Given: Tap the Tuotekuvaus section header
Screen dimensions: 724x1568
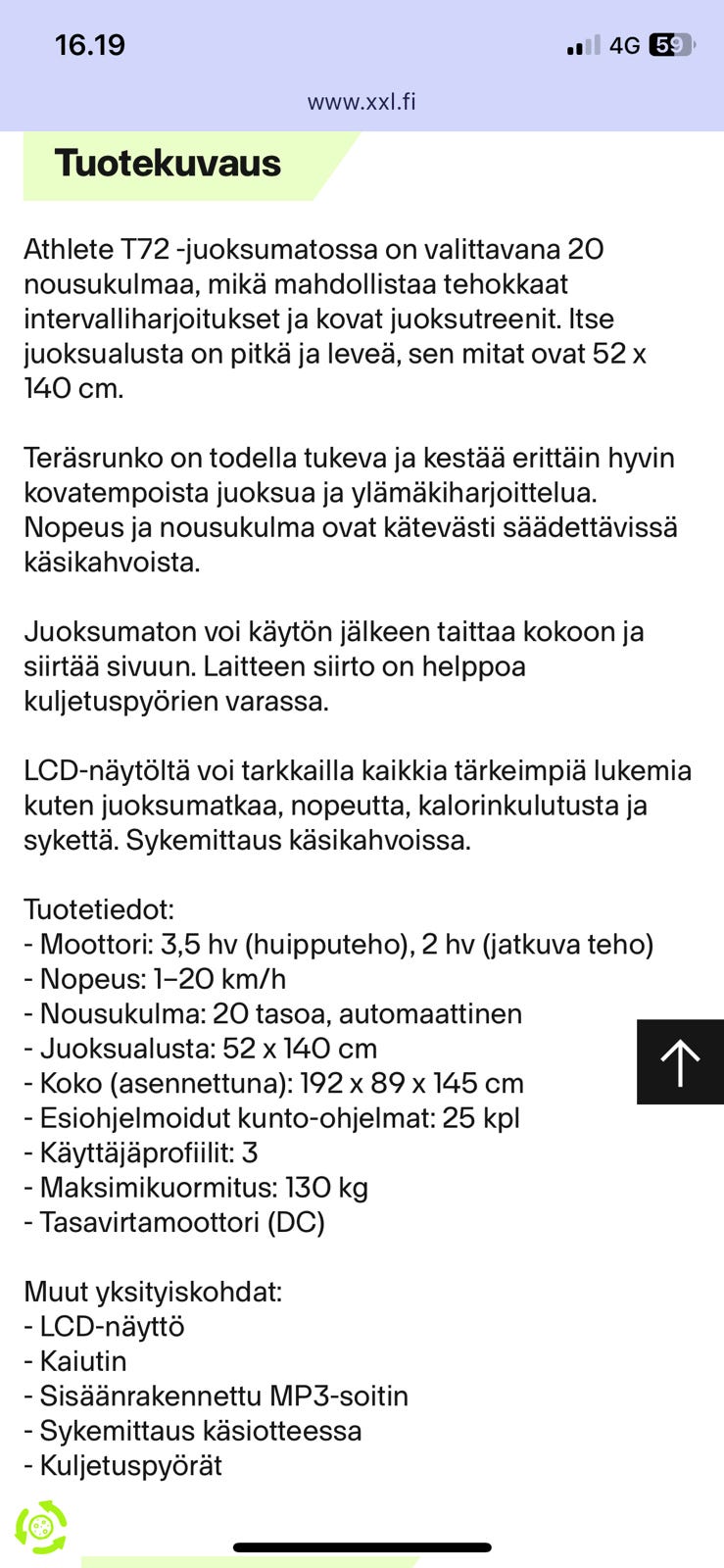Looking at the screenshot, I should (167, 164).
